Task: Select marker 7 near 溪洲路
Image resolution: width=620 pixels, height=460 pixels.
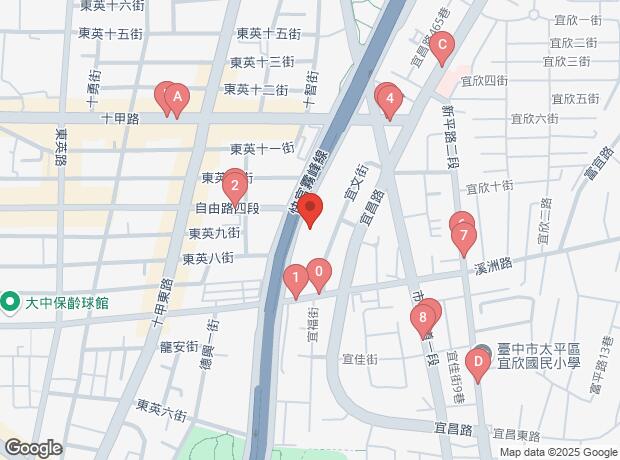Action: (x=463, y=238)
